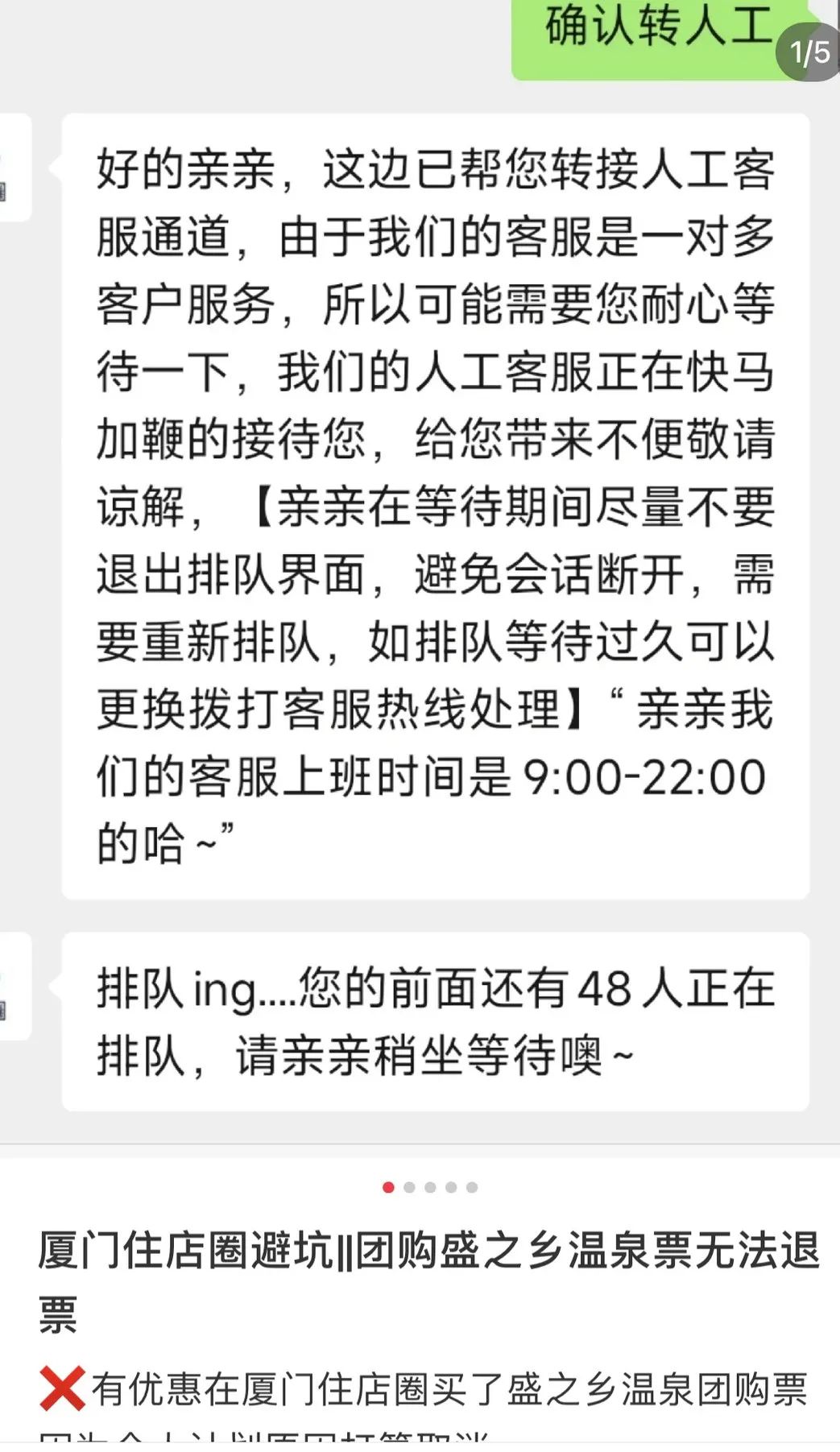
Task: Tap the second gray carousel dot
Action: click(409, 1188)
